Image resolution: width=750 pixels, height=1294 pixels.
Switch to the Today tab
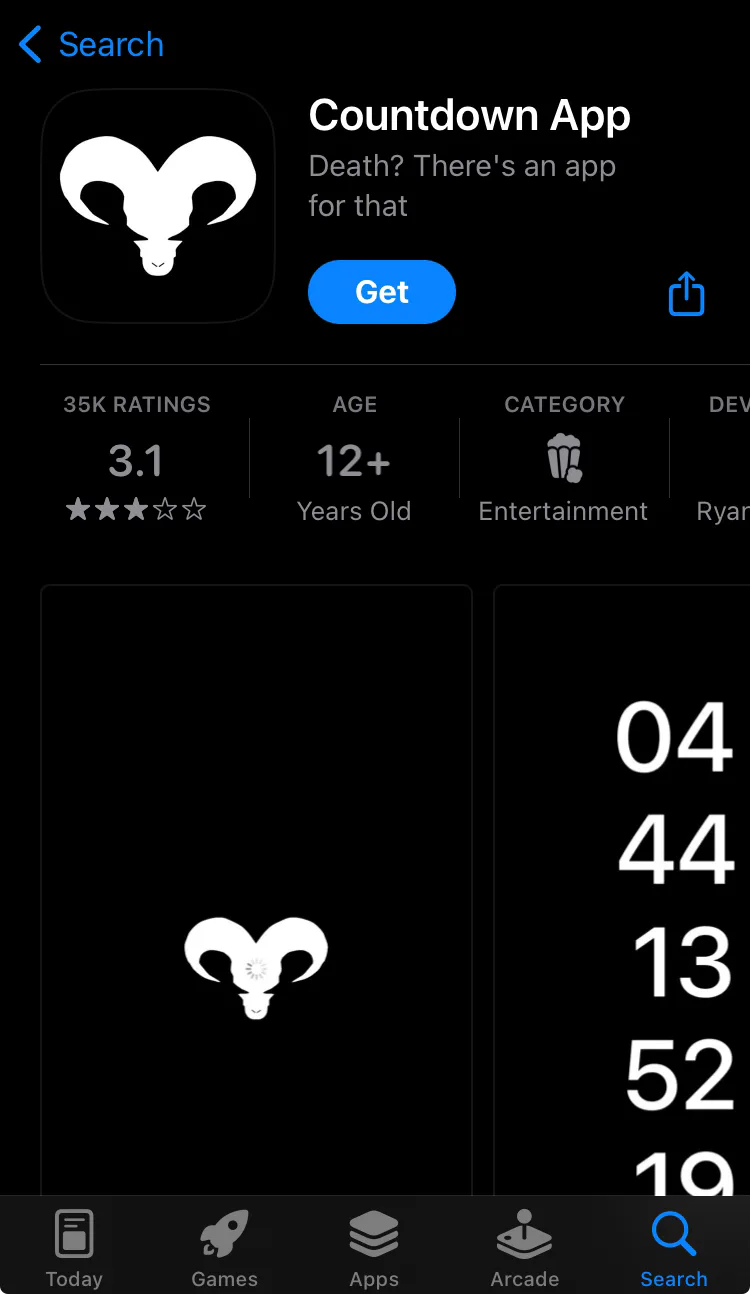(x=74, y=1248)
